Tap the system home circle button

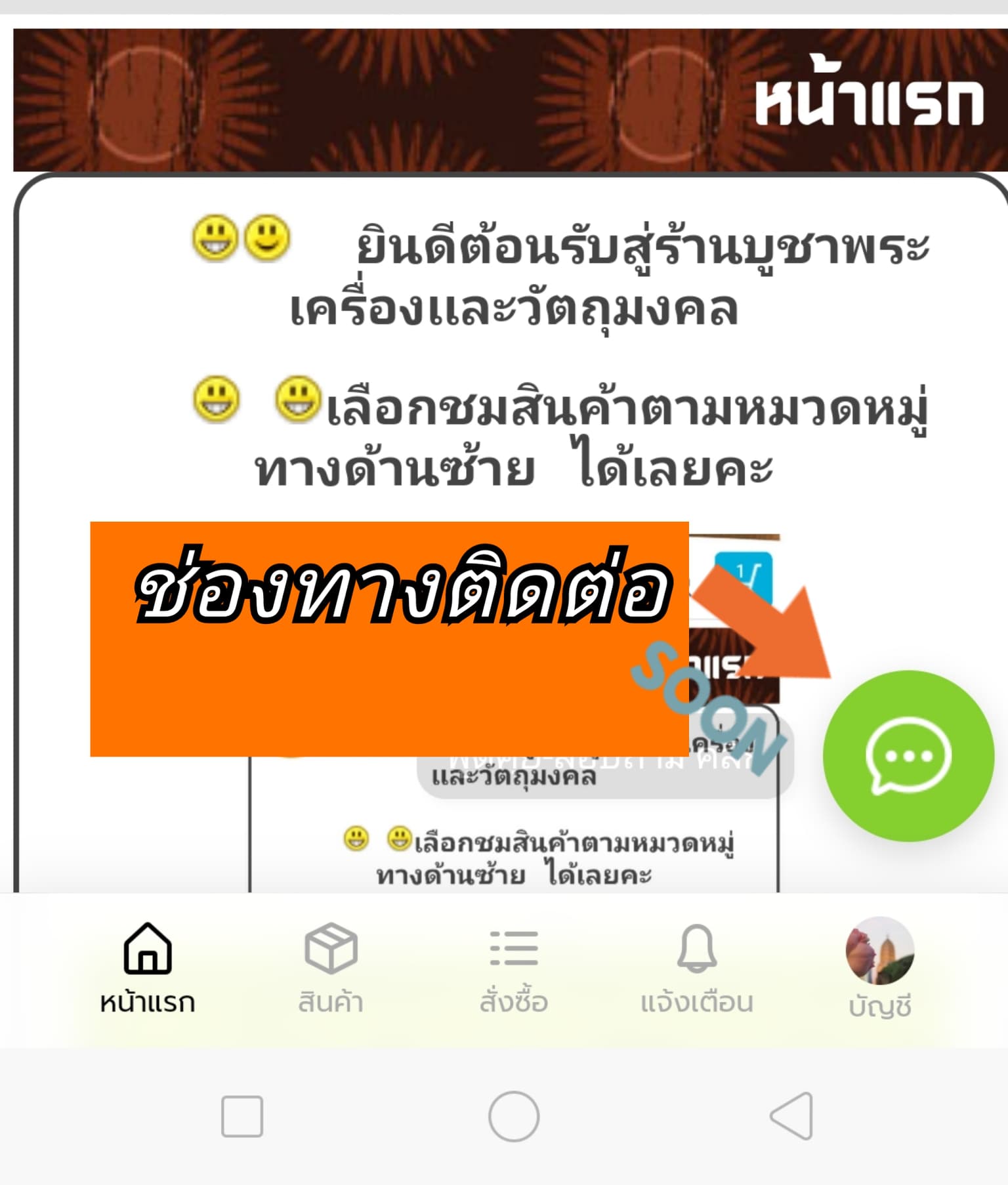click(514, 1116)
